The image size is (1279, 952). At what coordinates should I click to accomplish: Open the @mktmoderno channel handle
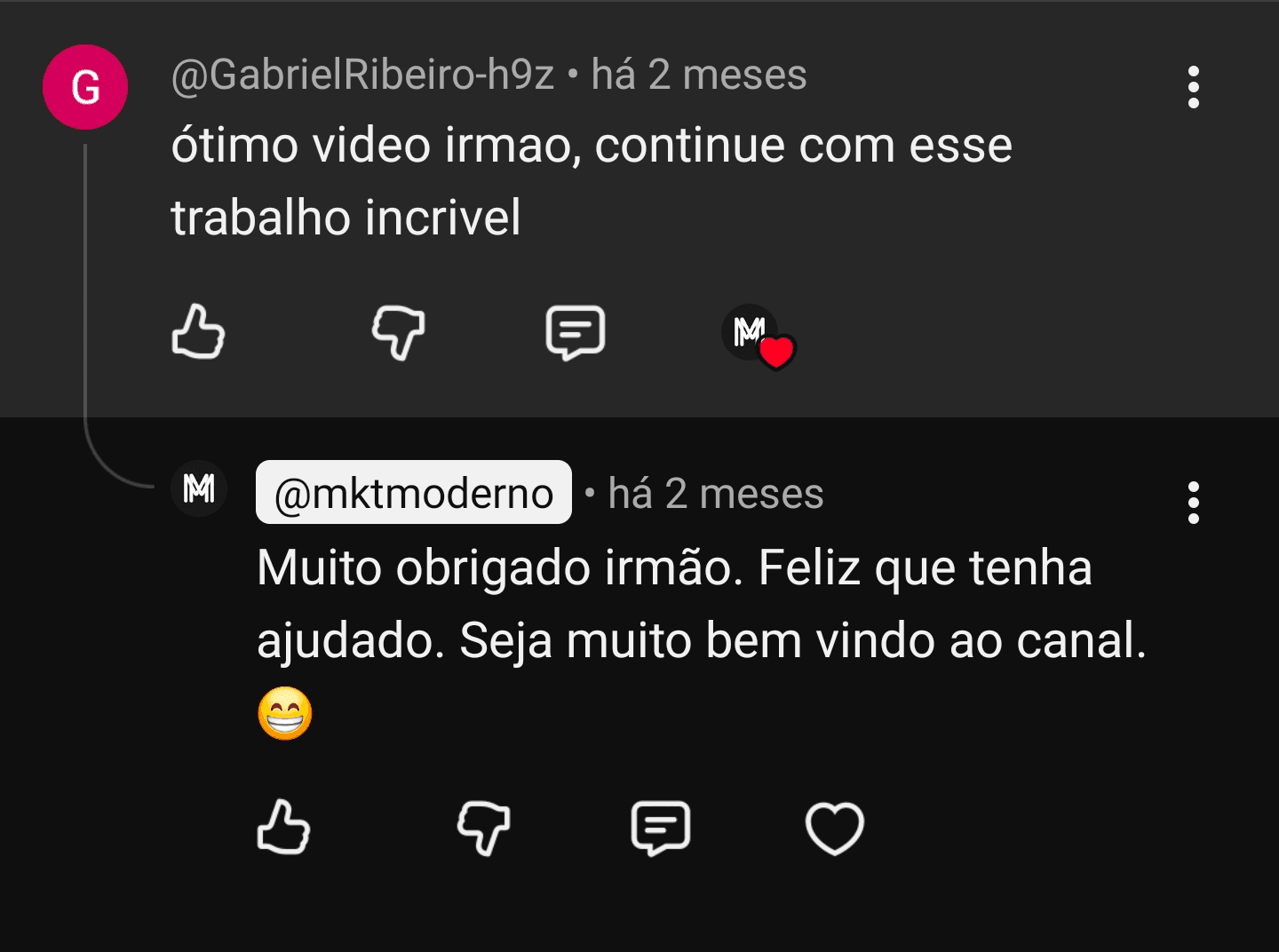click(414, 493)
